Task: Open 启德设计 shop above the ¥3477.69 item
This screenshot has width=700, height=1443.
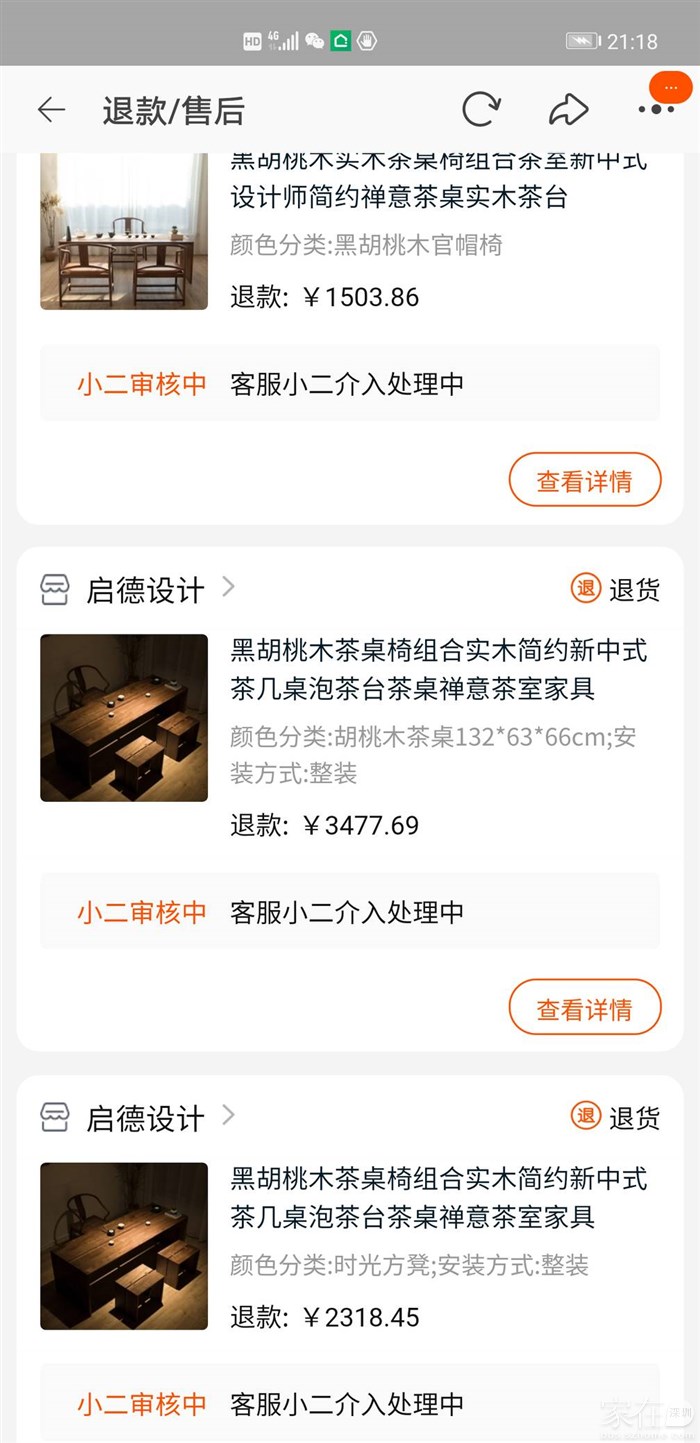Action: click(145, 590)
